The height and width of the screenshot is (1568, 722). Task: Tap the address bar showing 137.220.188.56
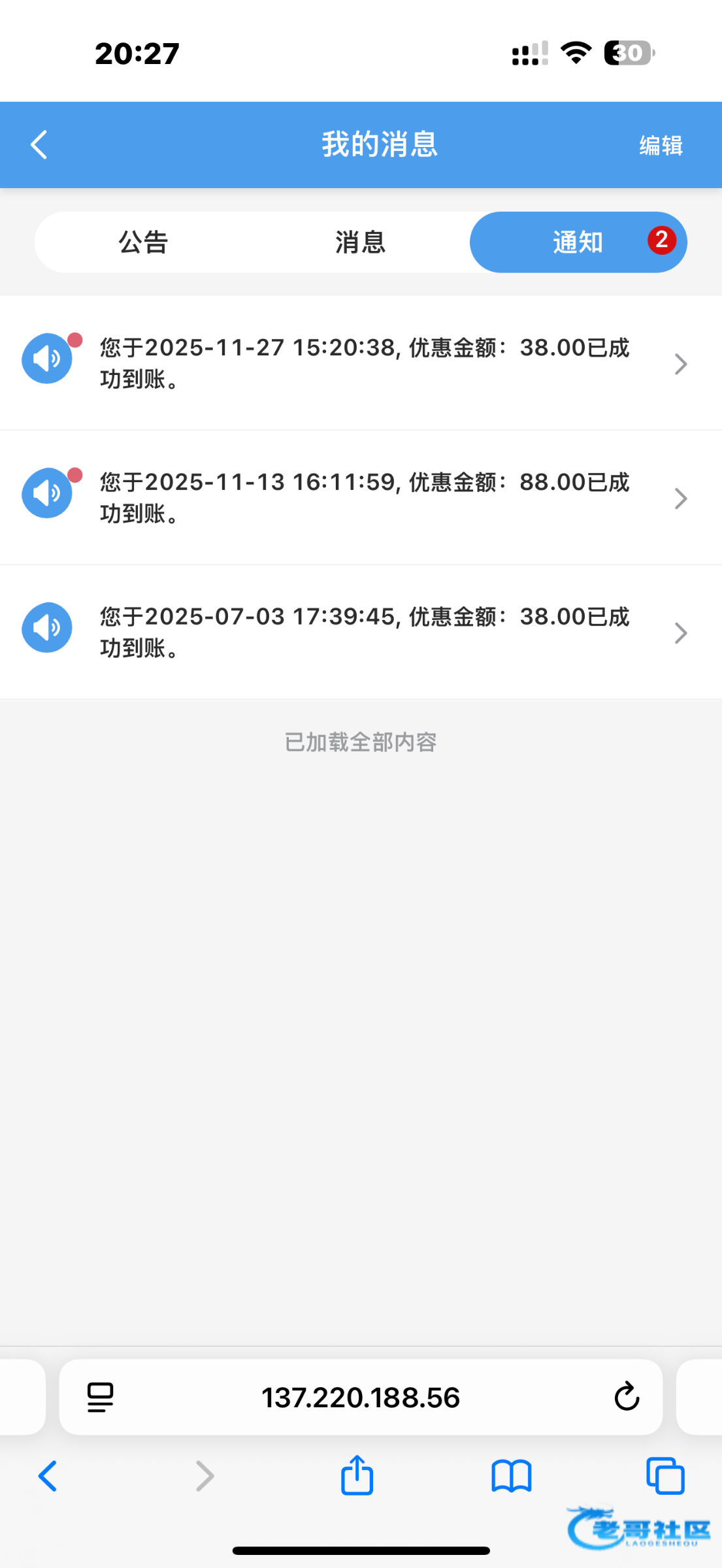(361, 1397)
